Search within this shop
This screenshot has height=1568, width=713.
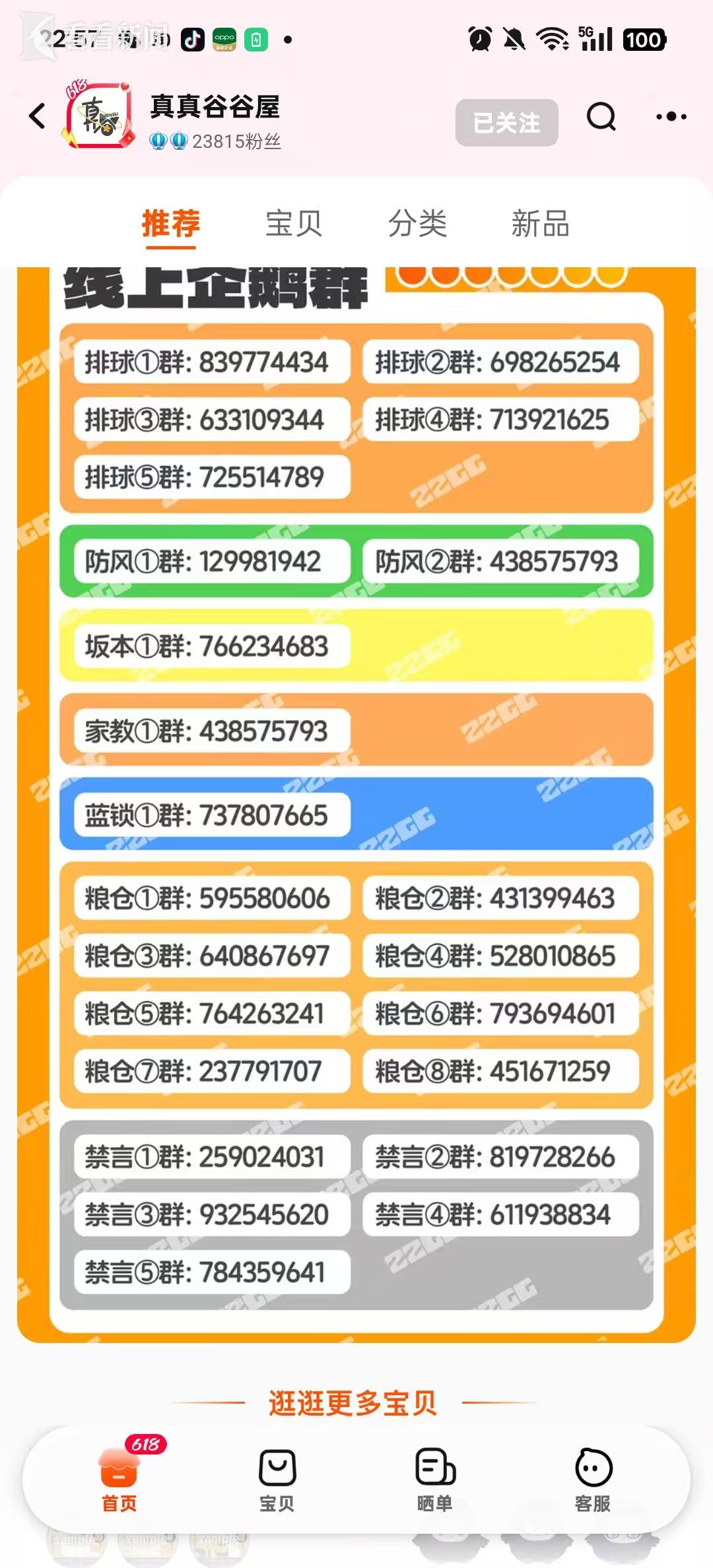coord(601,117)
